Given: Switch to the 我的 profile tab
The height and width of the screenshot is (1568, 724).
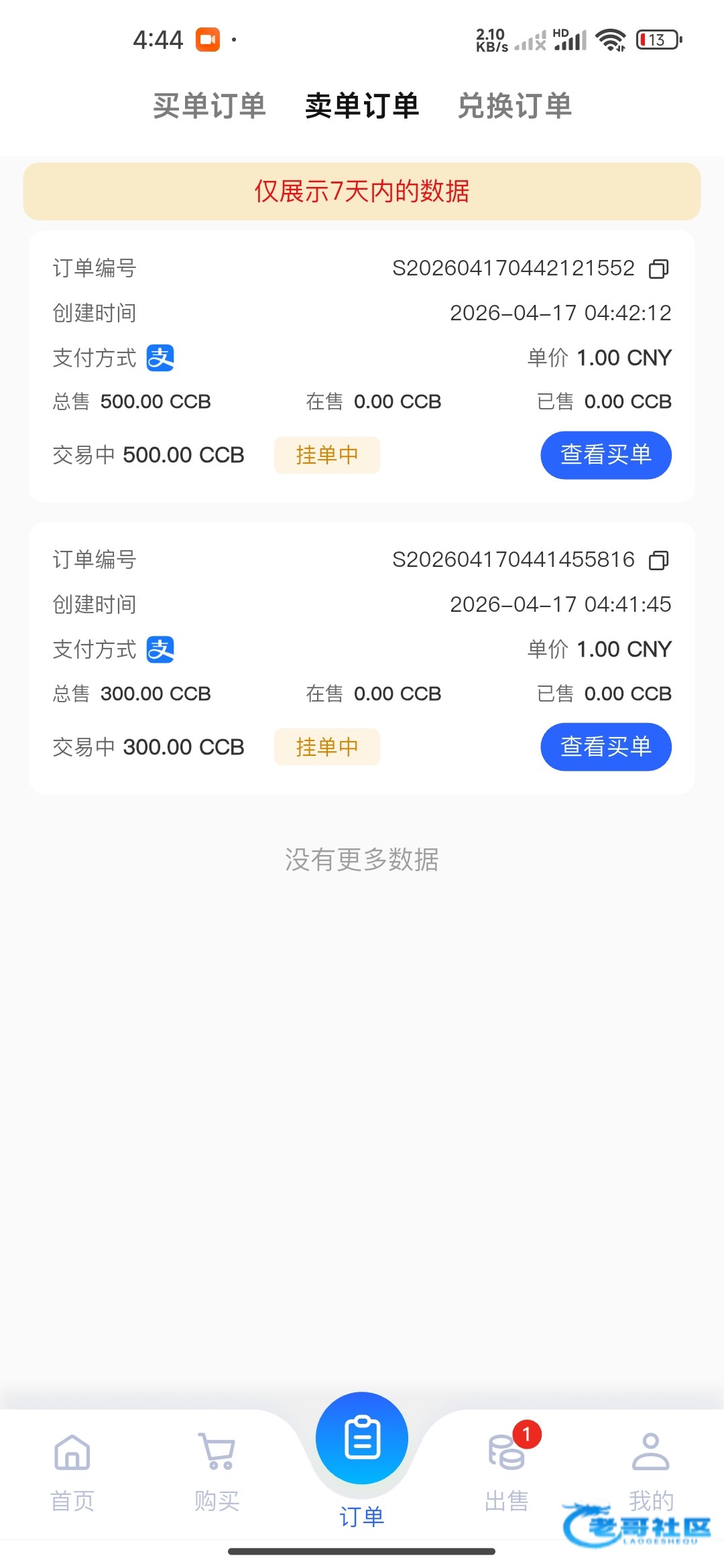Looking at the screenshot, I should point(651,1467).
